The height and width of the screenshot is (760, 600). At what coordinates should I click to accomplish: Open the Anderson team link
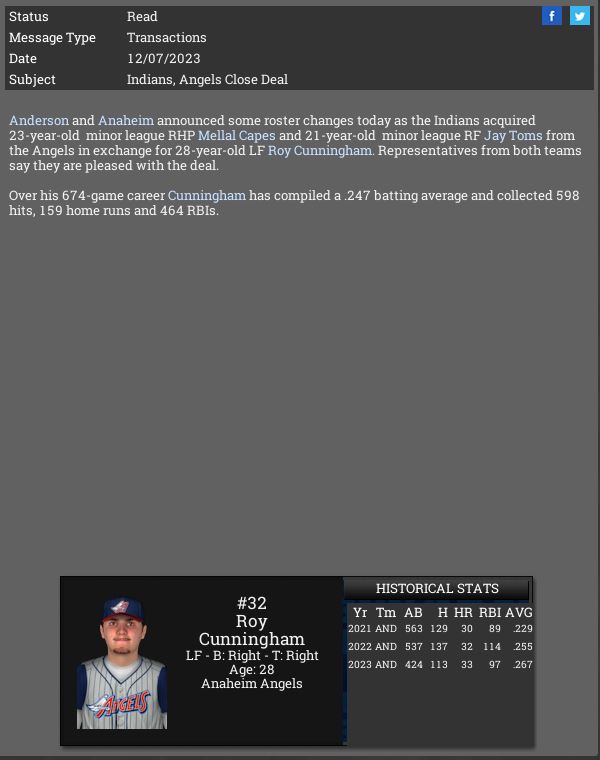coord(39,120)
